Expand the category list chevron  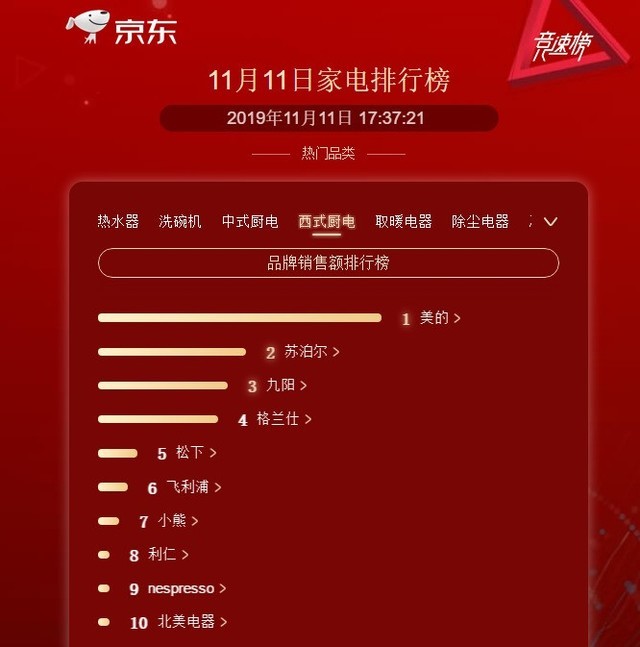click(x=550, y=221)
